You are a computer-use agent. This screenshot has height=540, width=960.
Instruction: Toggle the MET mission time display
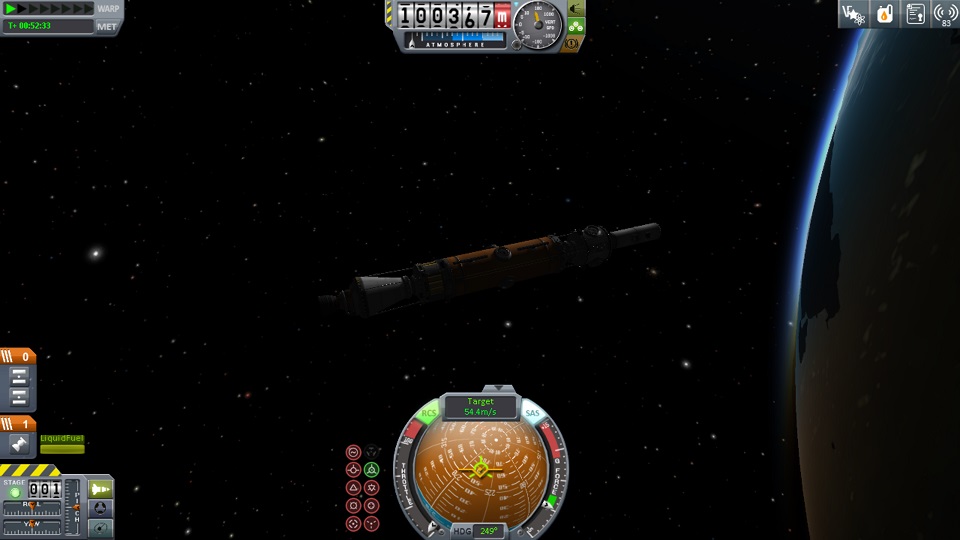106,26
